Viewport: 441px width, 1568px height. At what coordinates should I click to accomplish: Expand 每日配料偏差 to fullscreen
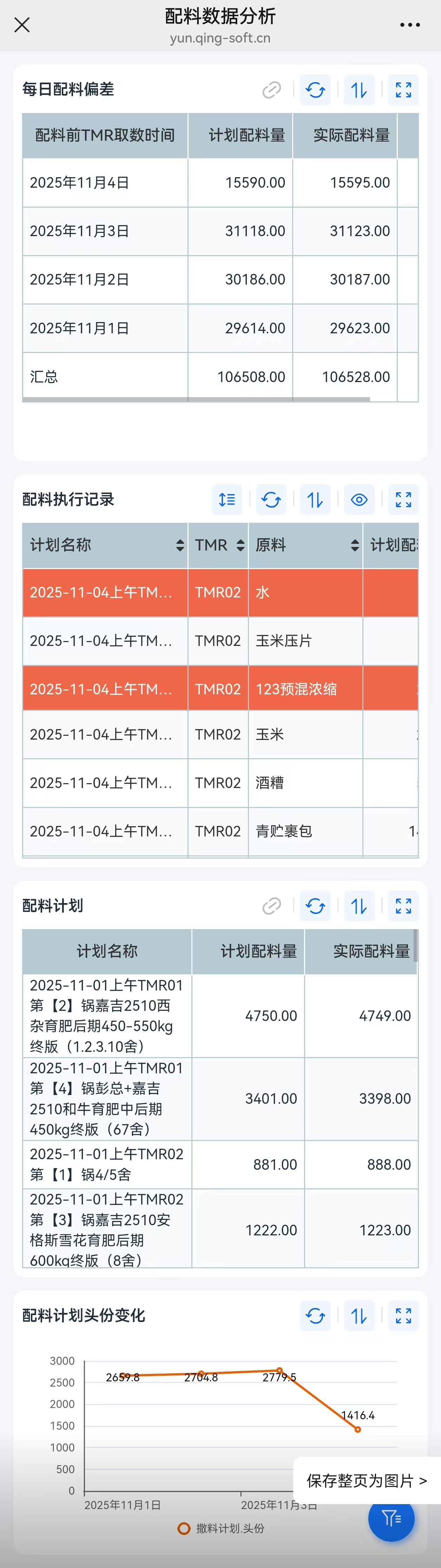click(x=403, y=90)
